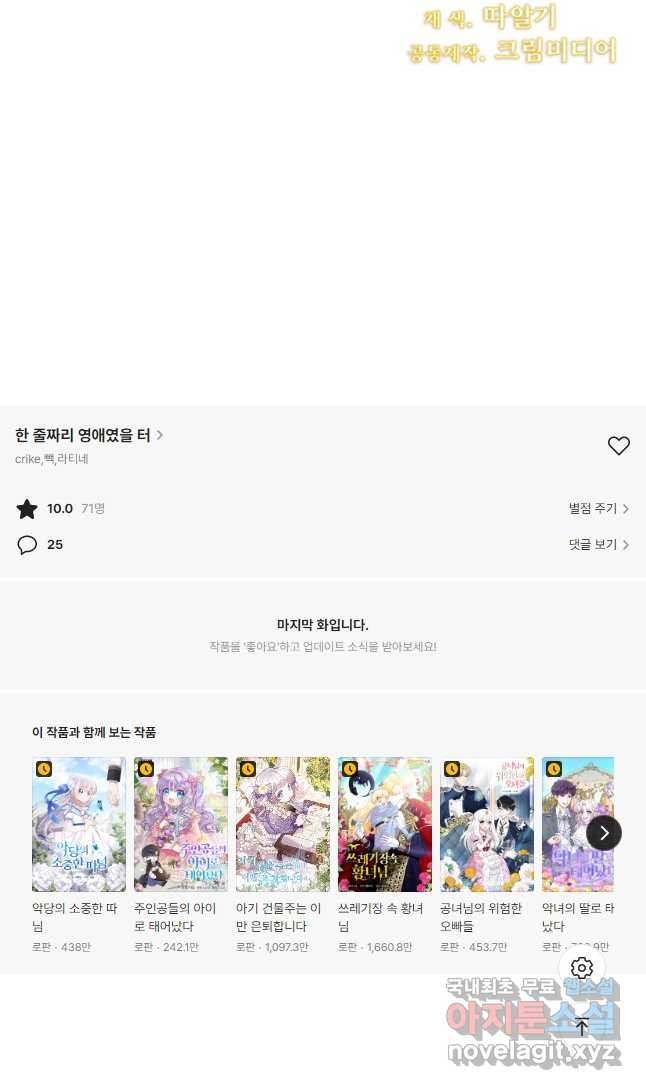Open 별점 주기 to rate
The image size is (646, 1090).
coord(598,509)
